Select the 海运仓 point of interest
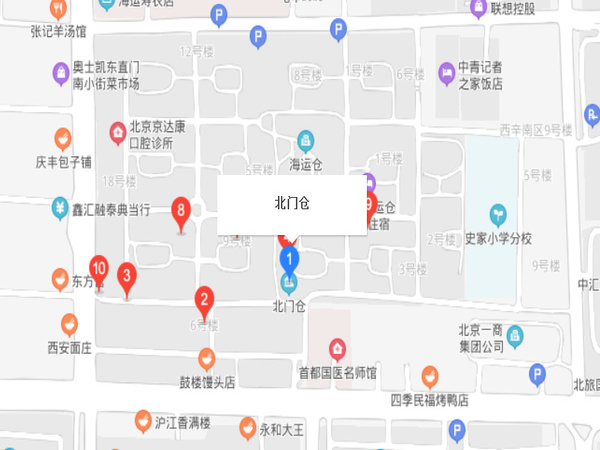Image resolution: width=600 pixels, height=450 pixels. click(306, 140)
